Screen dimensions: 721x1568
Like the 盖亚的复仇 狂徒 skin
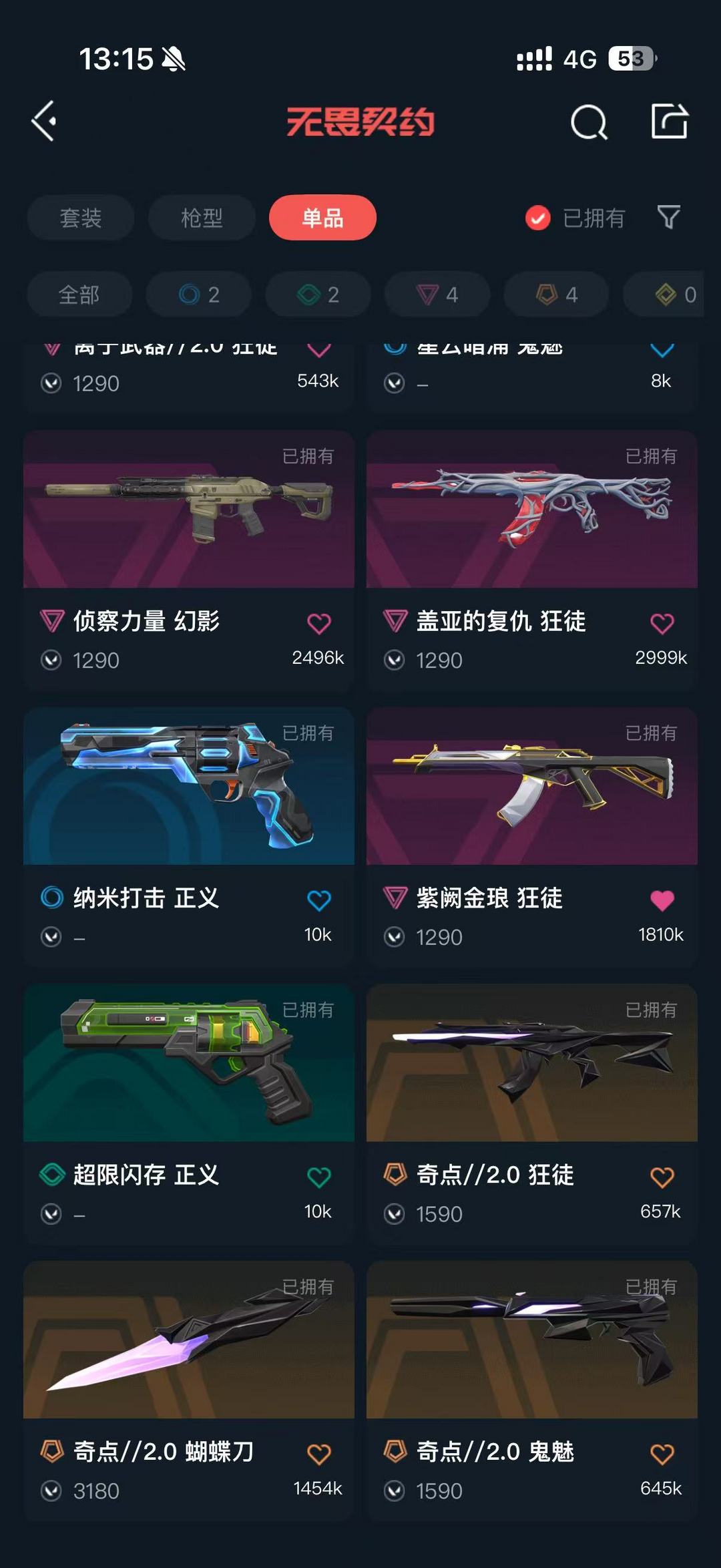click(662, 624)
